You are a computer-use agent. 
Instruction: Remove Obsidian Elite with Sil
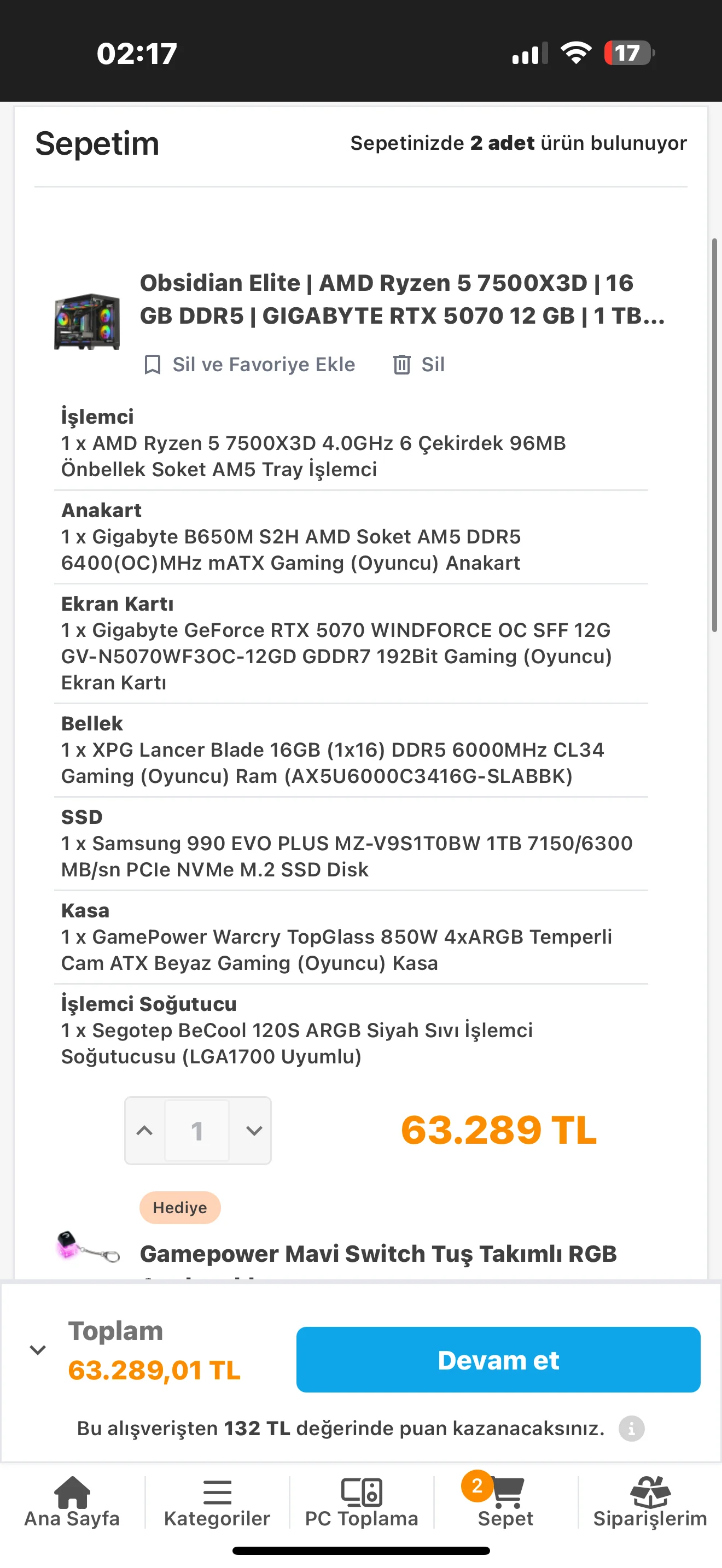click(419, 365)
